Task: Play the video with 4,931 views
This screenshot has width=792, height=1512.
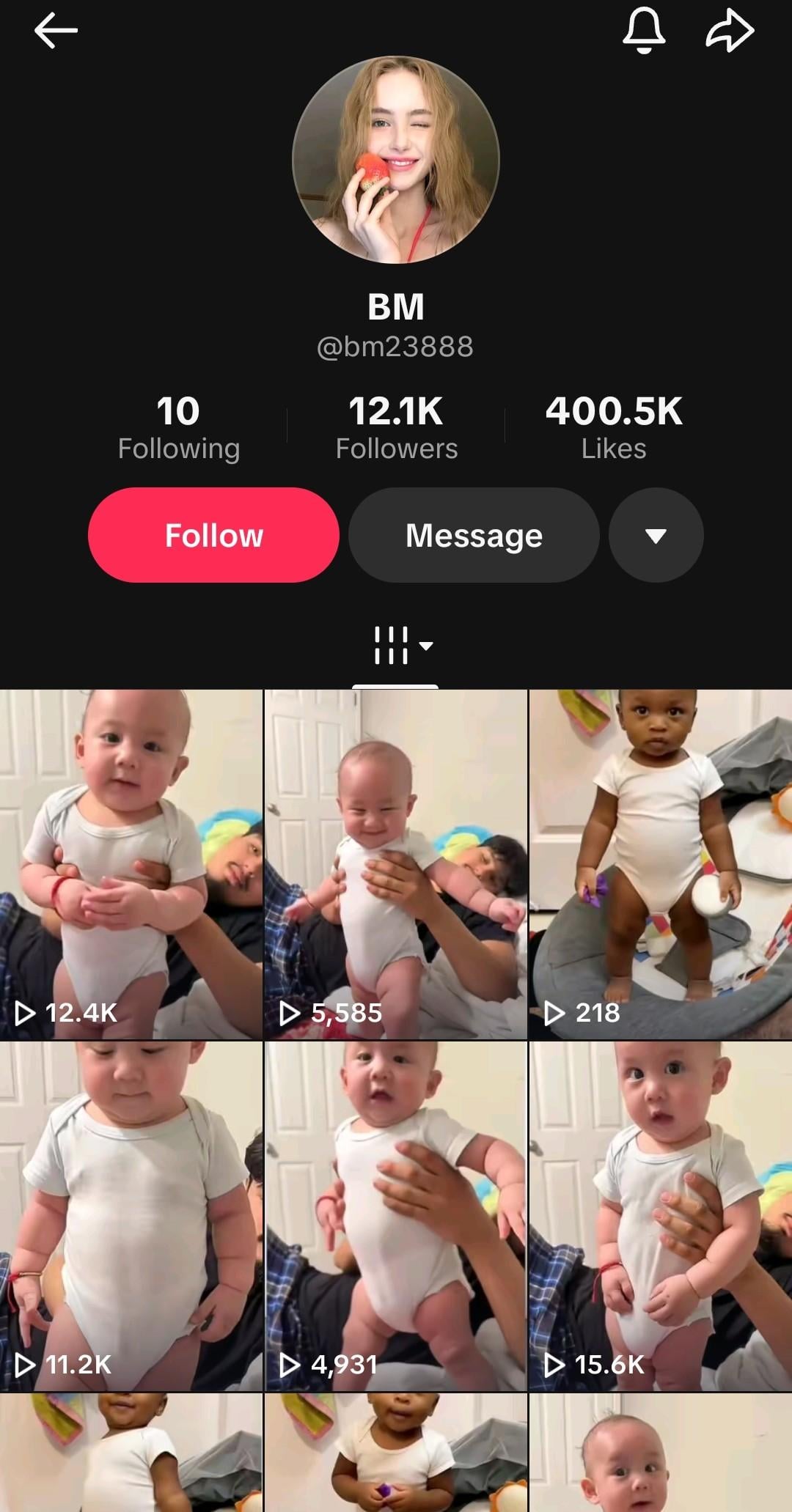Action: 396,1217
